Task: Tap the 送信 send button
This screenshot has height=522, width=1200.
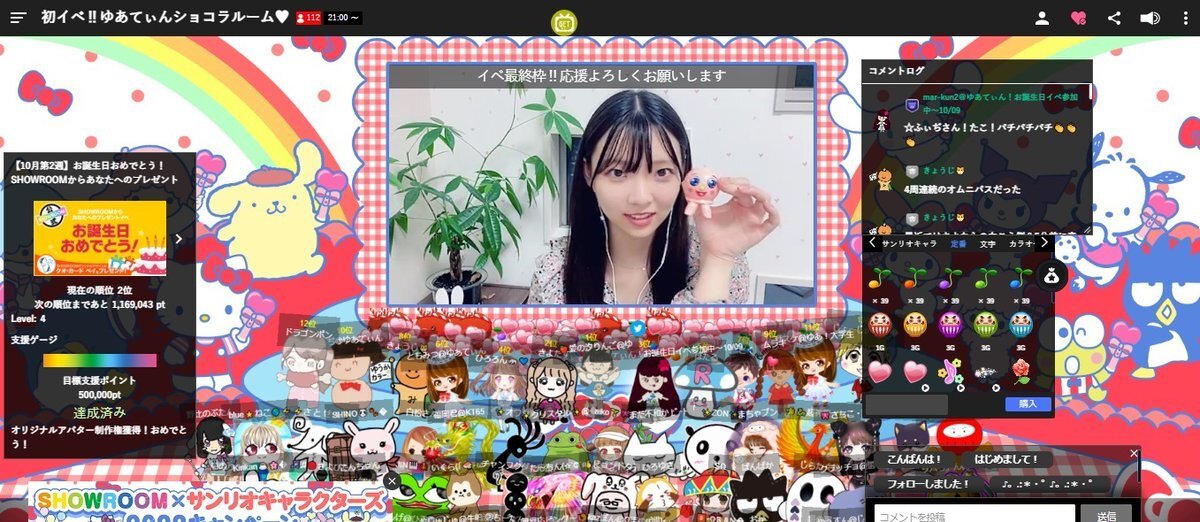Action: [1106, 515]
